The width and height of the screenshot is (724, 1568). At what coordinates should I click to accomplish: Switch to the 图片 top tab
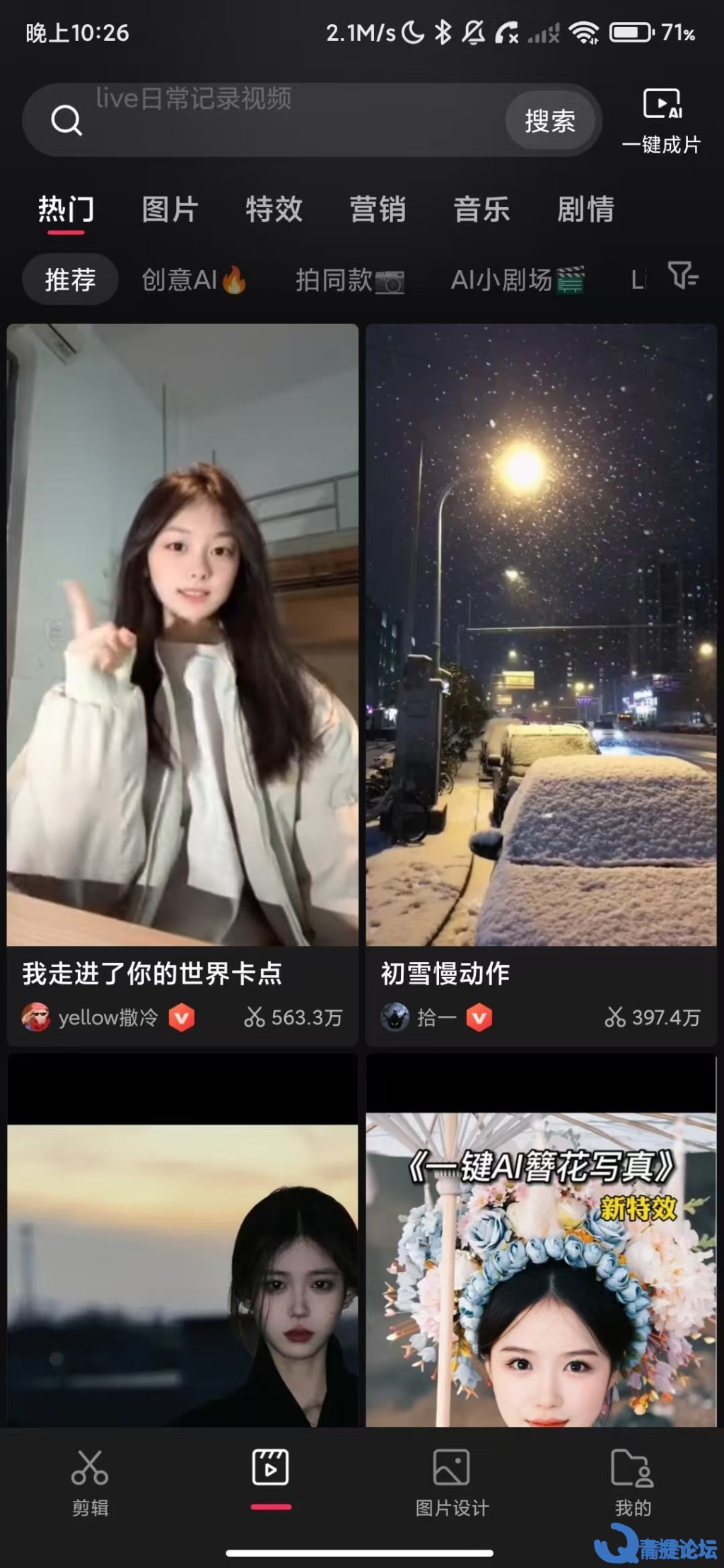pyautogui.click(x=170, y=209)
